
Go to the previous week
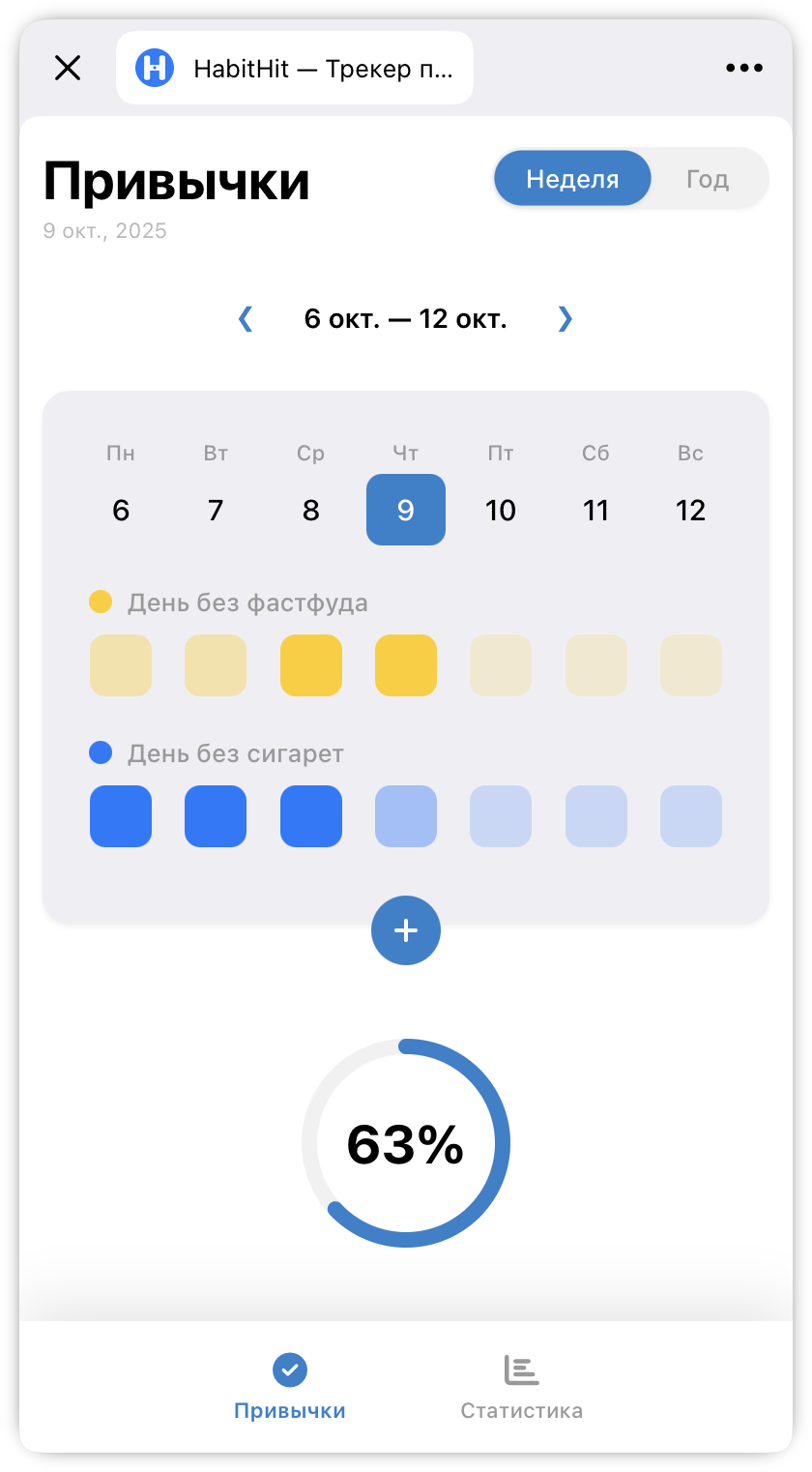click(x=246, y=319)
